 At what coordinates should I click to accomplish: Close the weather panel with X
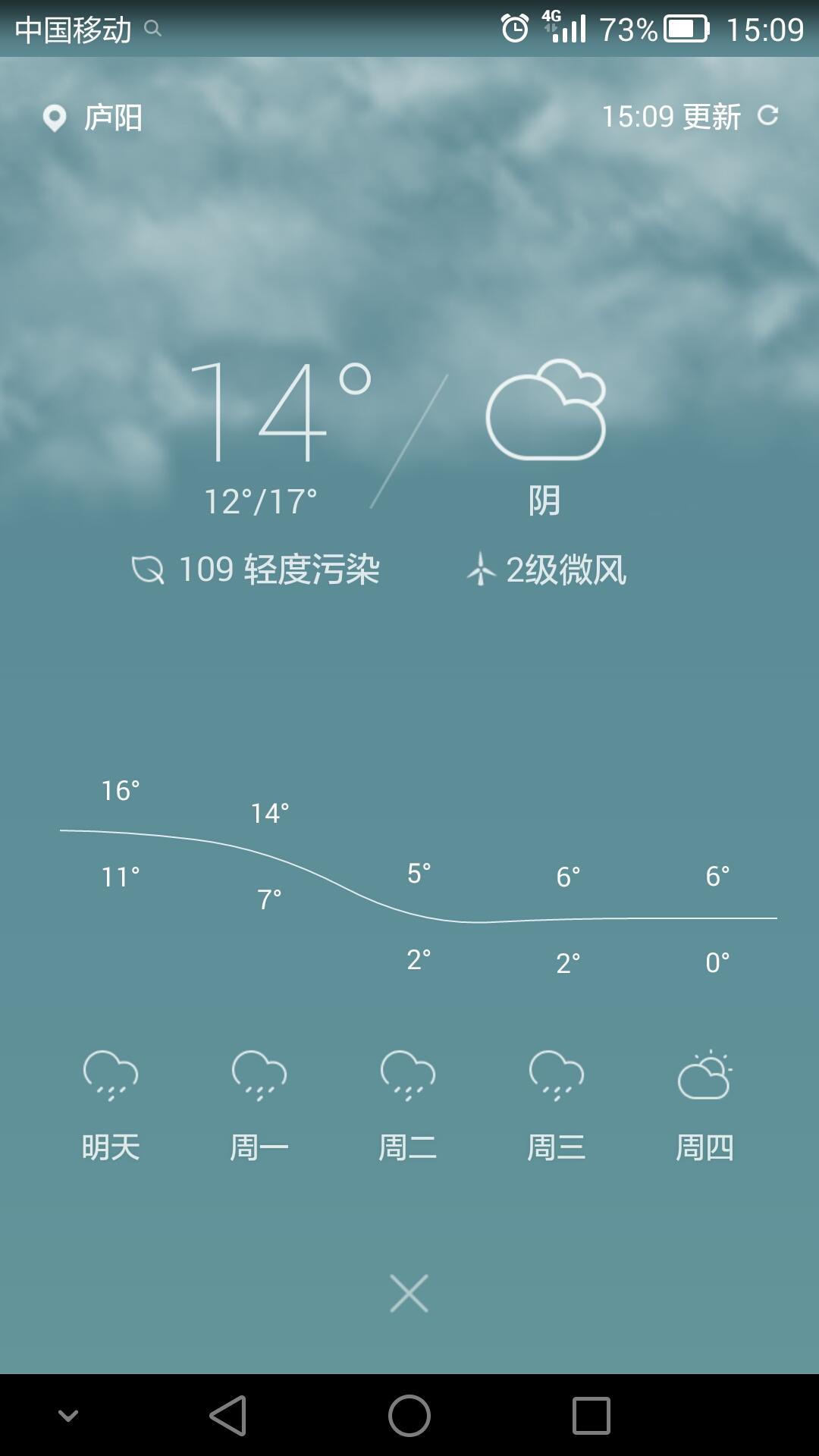pos(409,1293)
